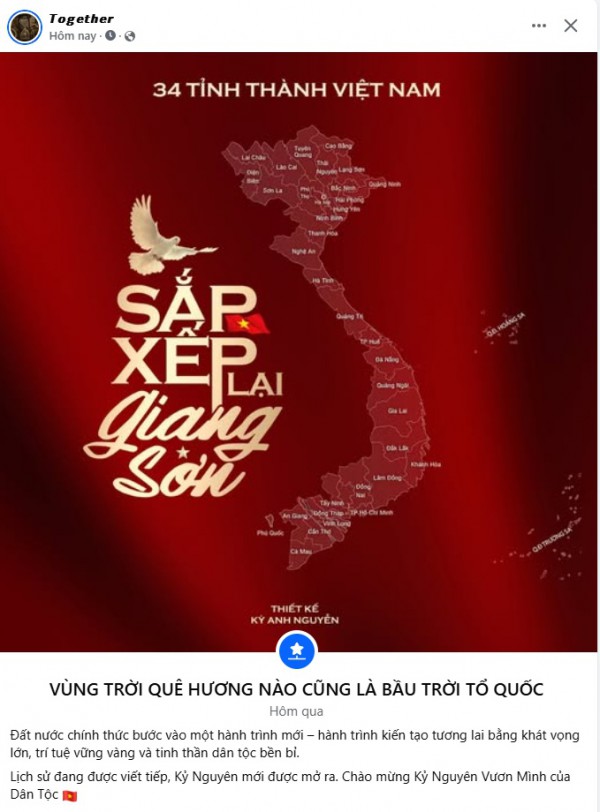This screenshot has height=812, width=600.
Task: Open the 'Hôm nay' post timestamp
Action: pos(72,36)
